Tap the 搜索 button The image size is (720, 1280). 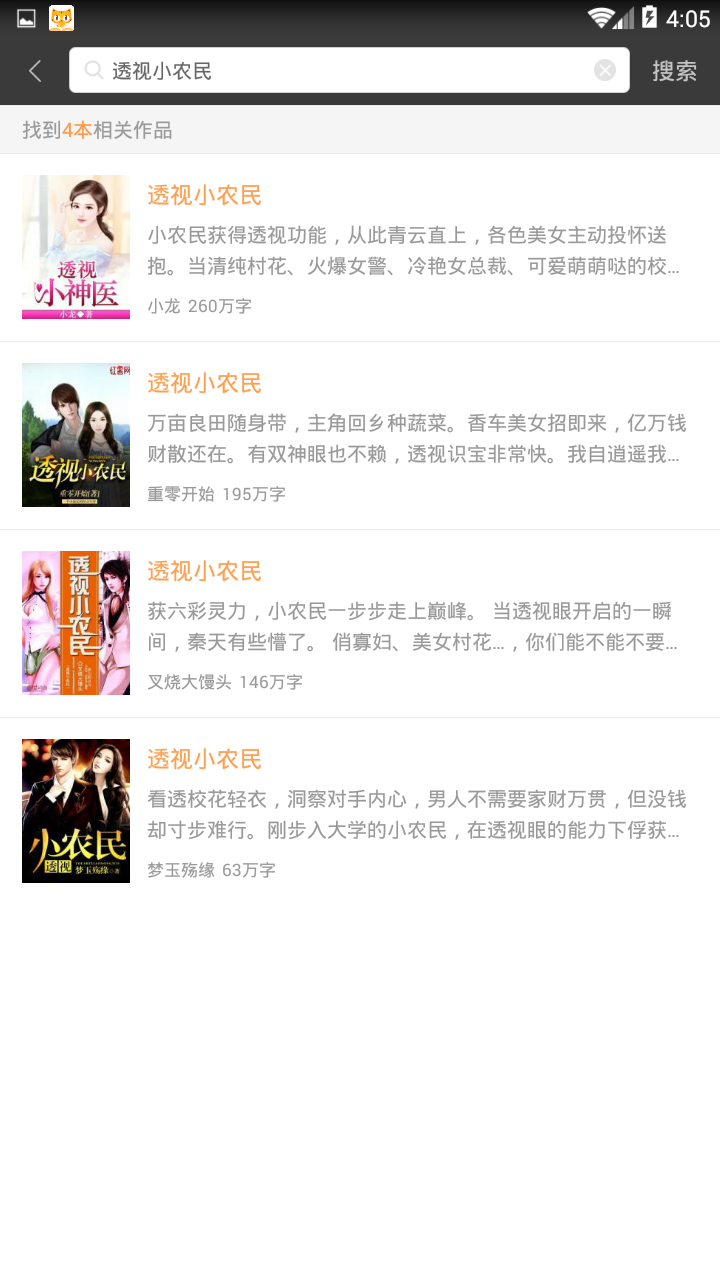coord(674,71)
